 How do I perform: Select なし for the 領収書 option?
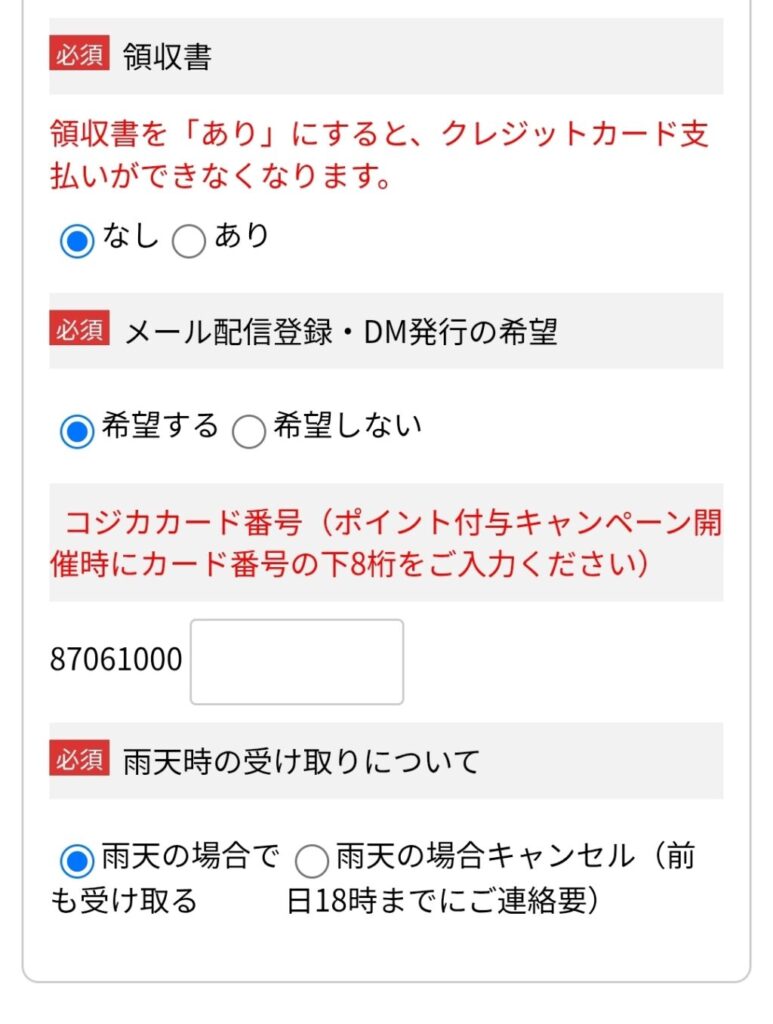click(77, 241)
